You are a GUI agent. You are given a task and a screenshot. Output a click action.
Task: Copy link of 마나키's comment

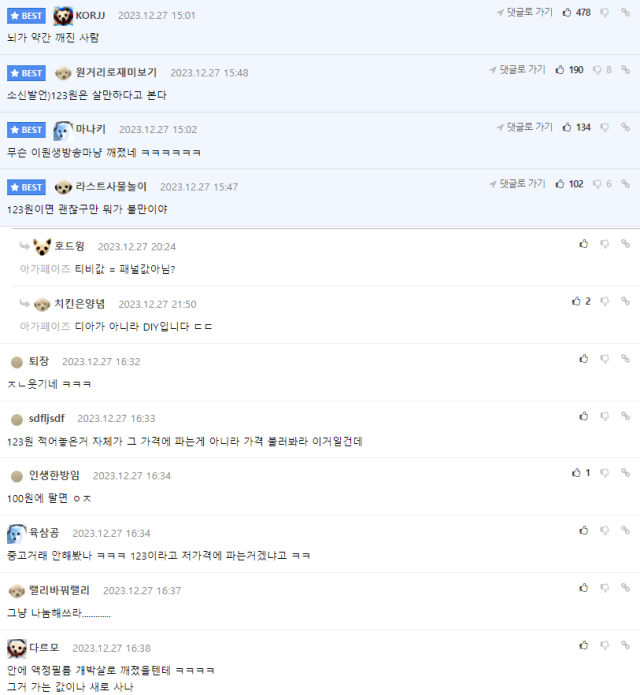click(625, 127)
